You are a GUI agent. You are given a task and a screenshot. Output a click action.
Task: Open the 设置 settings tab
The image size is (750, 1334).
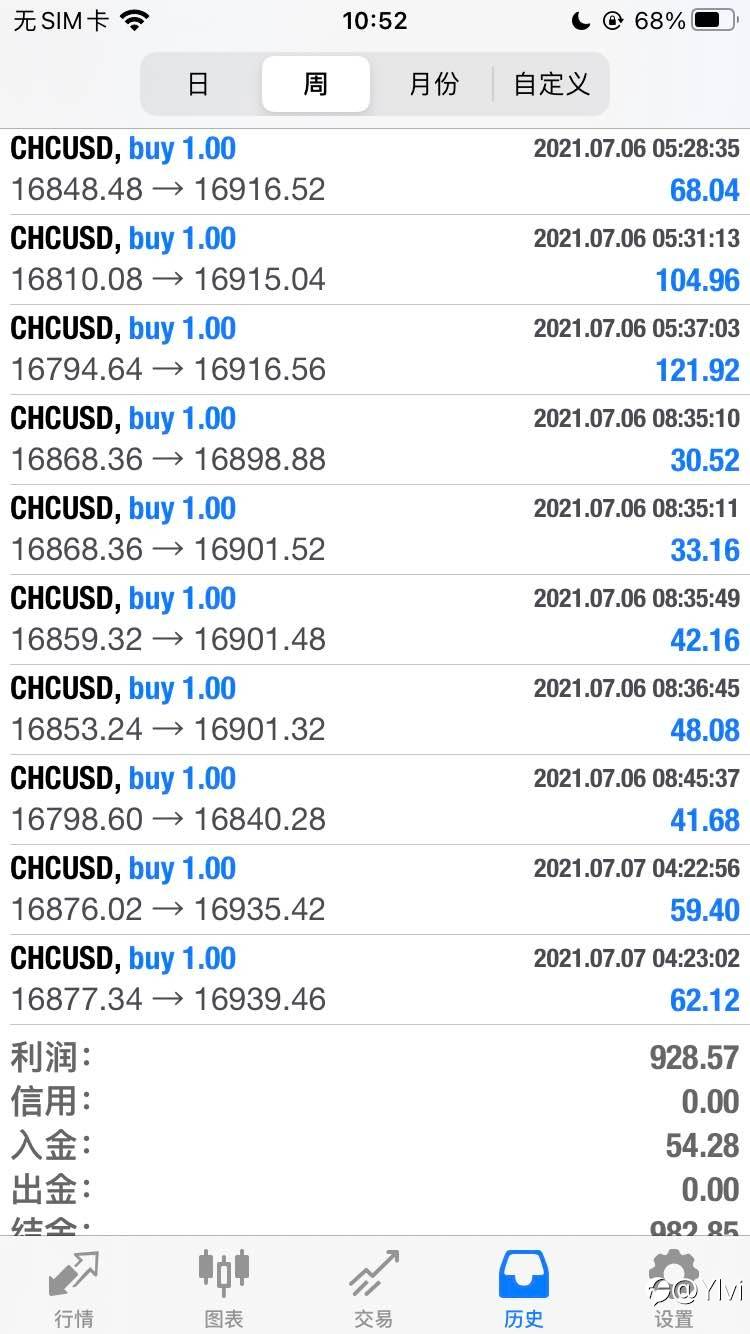pos(674,1289)
